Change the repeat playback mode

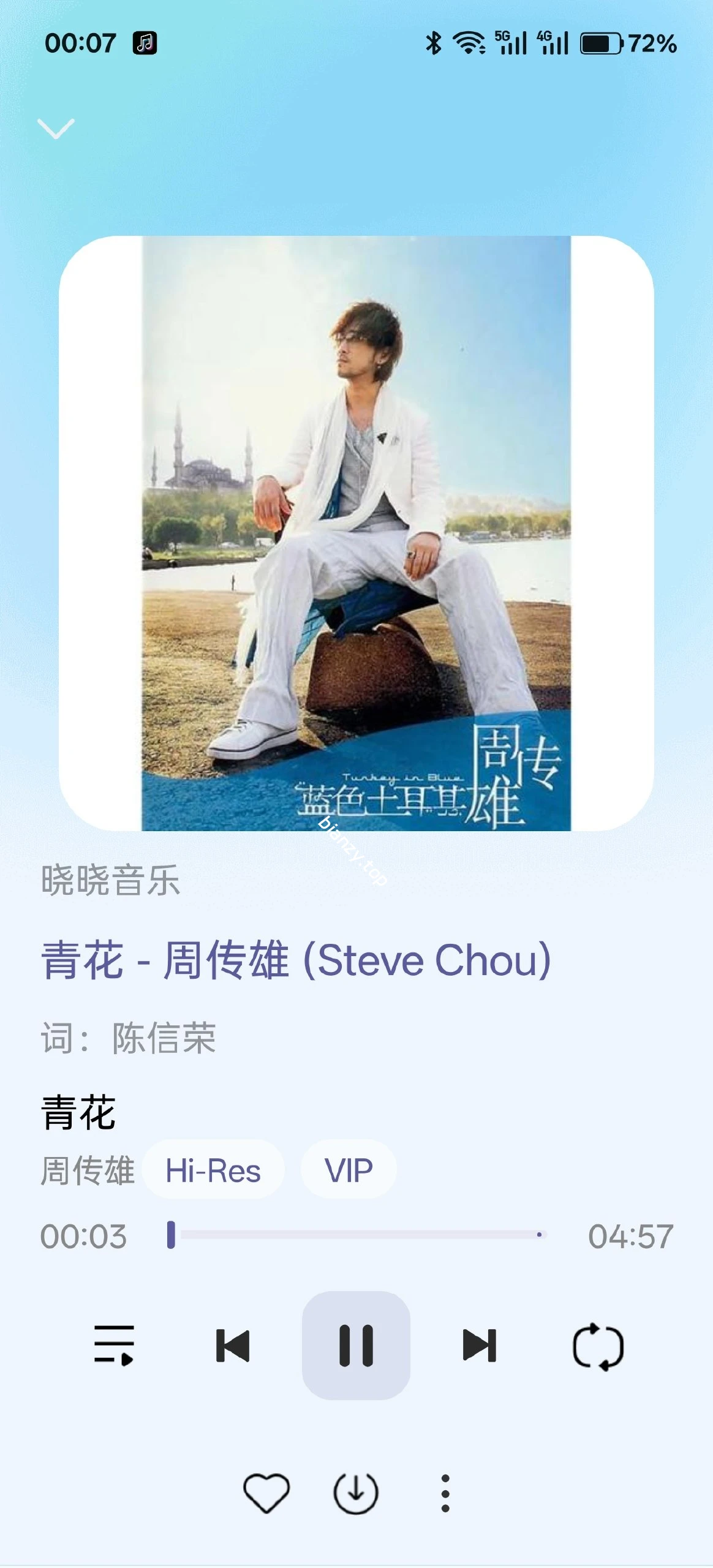click(600, 1345)
